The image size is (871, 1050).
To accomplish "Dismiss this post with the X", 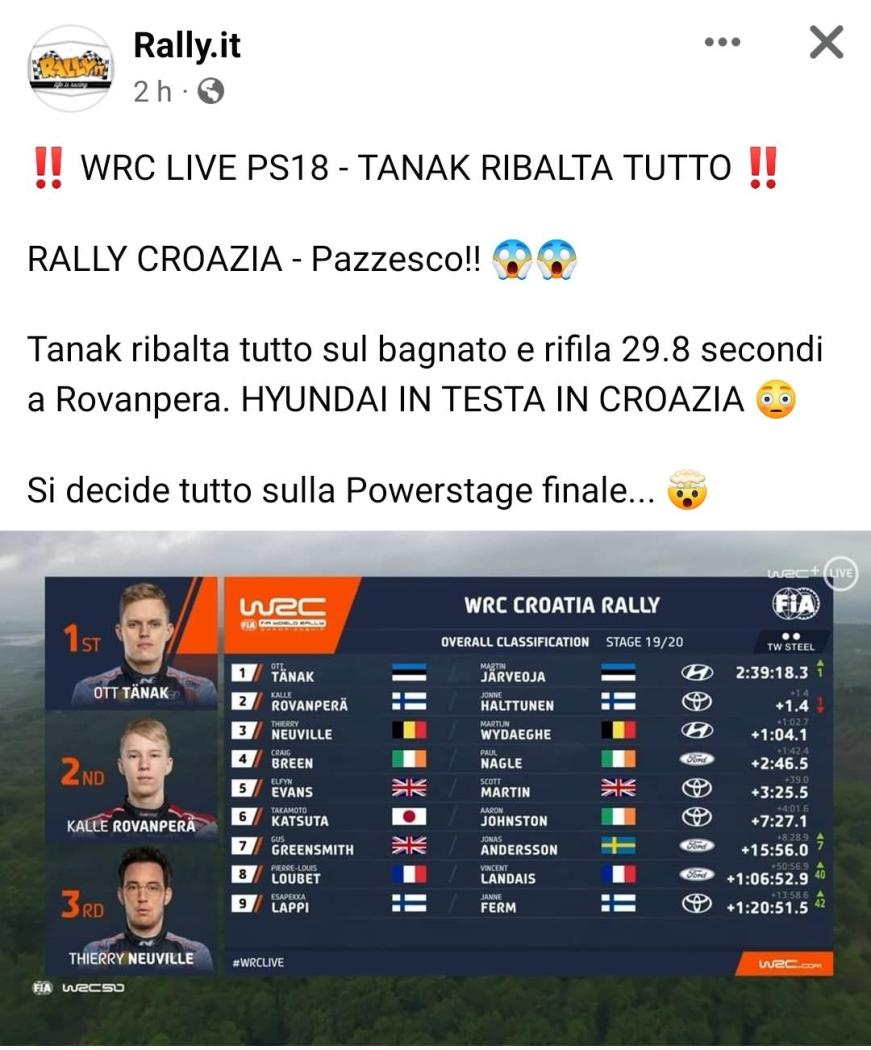I will point(826,42).
